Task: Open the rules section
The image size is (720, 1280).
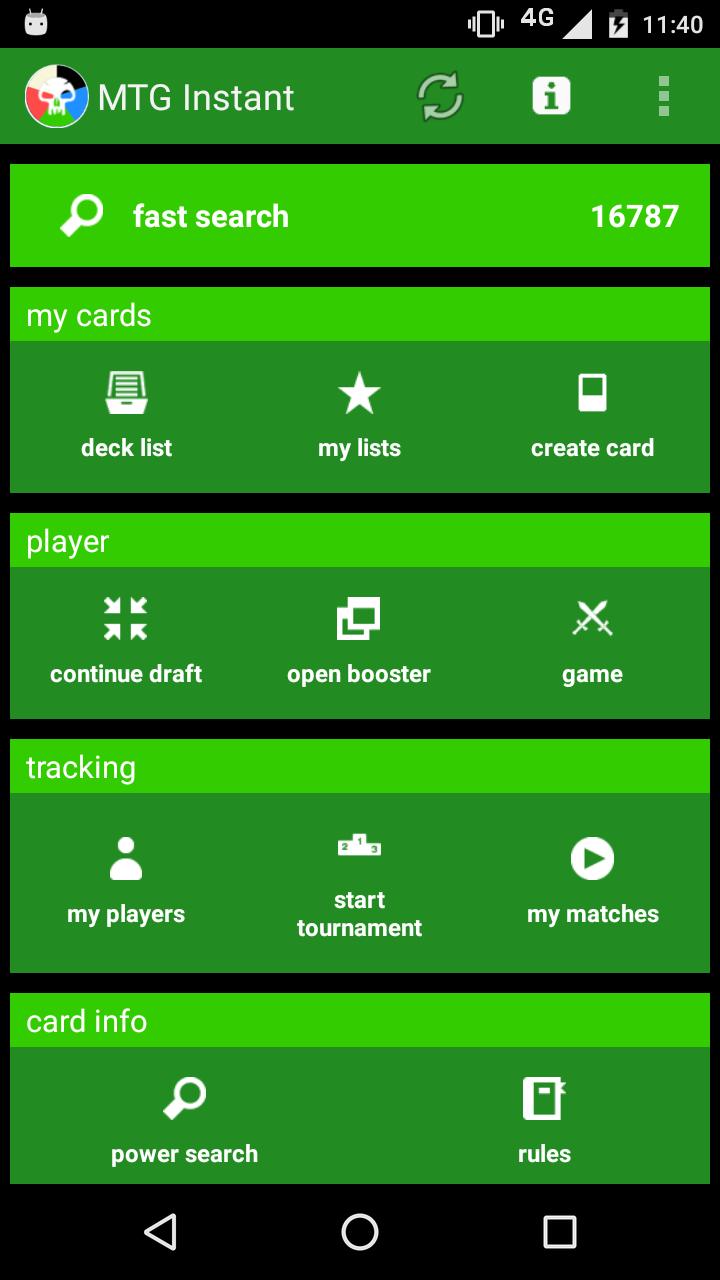Action: tap(544, 1120)
